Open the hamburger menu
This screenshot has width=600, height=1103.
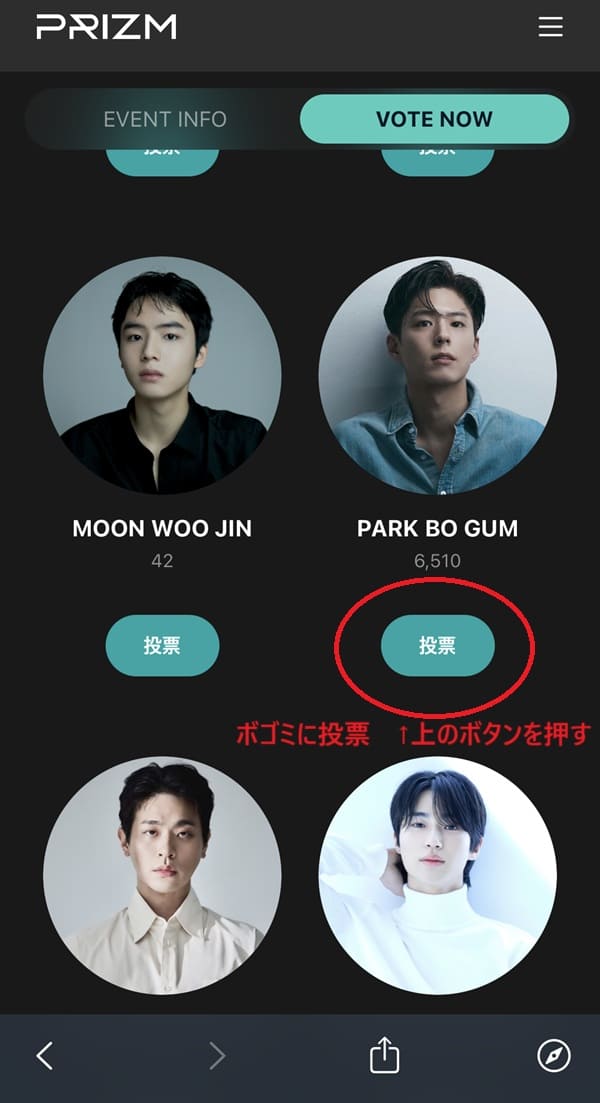point(551,27)
